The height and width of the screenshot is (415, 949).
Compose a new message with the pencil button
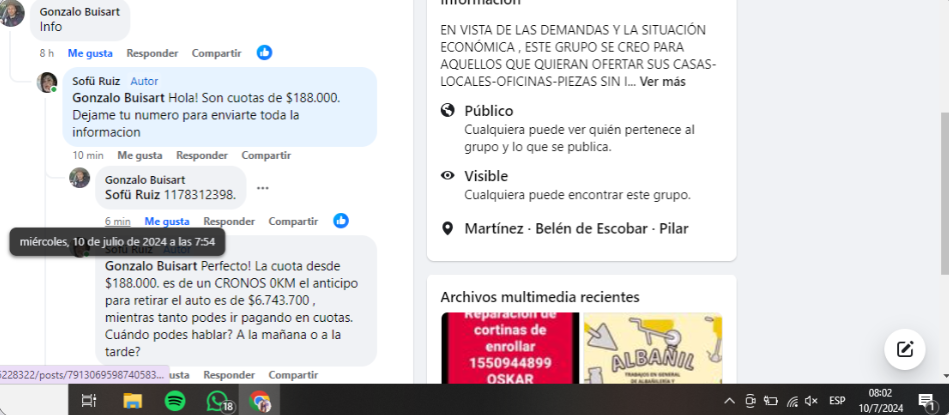[x=905, y=349]
